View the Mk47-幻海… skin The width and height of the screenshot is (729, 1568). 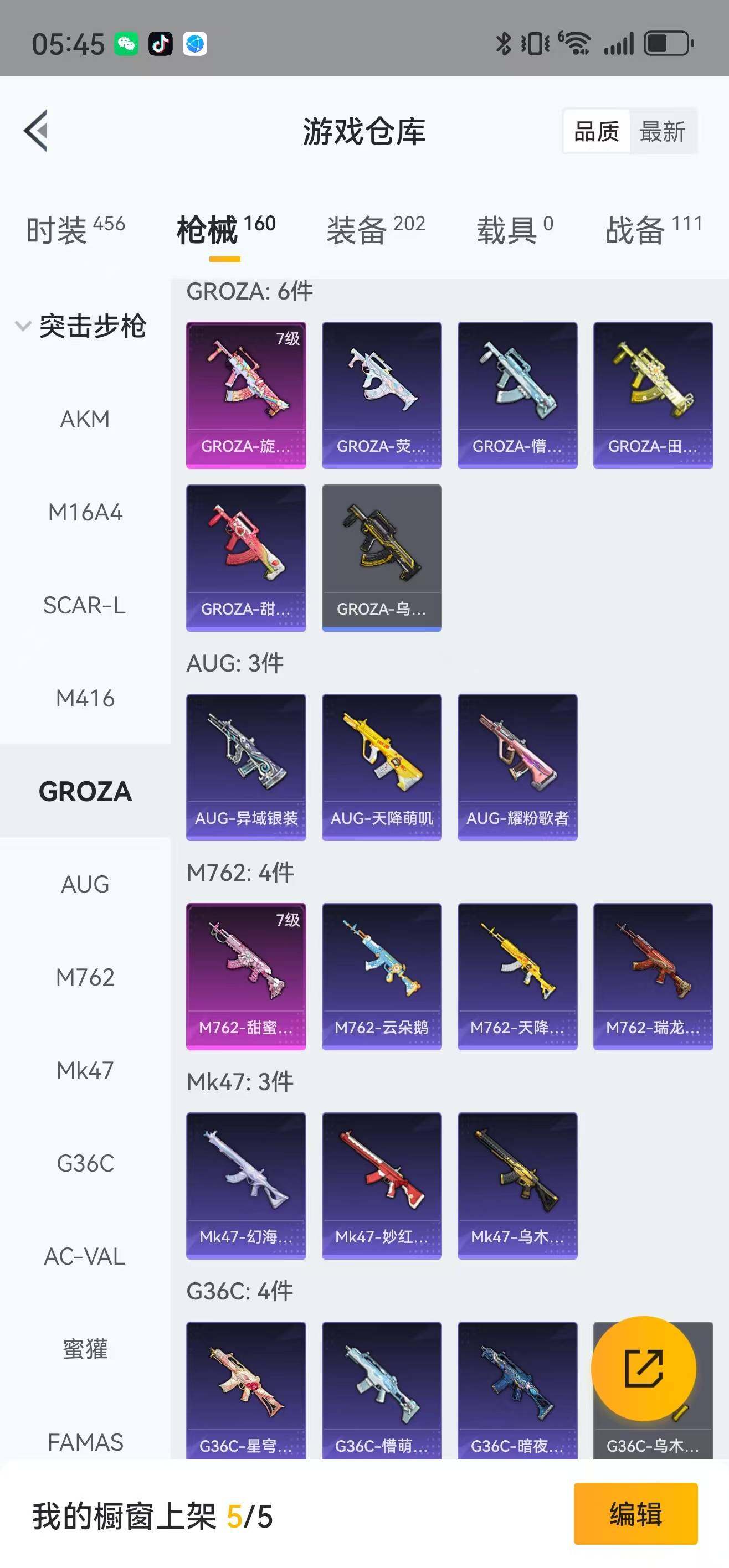tap(246, 1185)
